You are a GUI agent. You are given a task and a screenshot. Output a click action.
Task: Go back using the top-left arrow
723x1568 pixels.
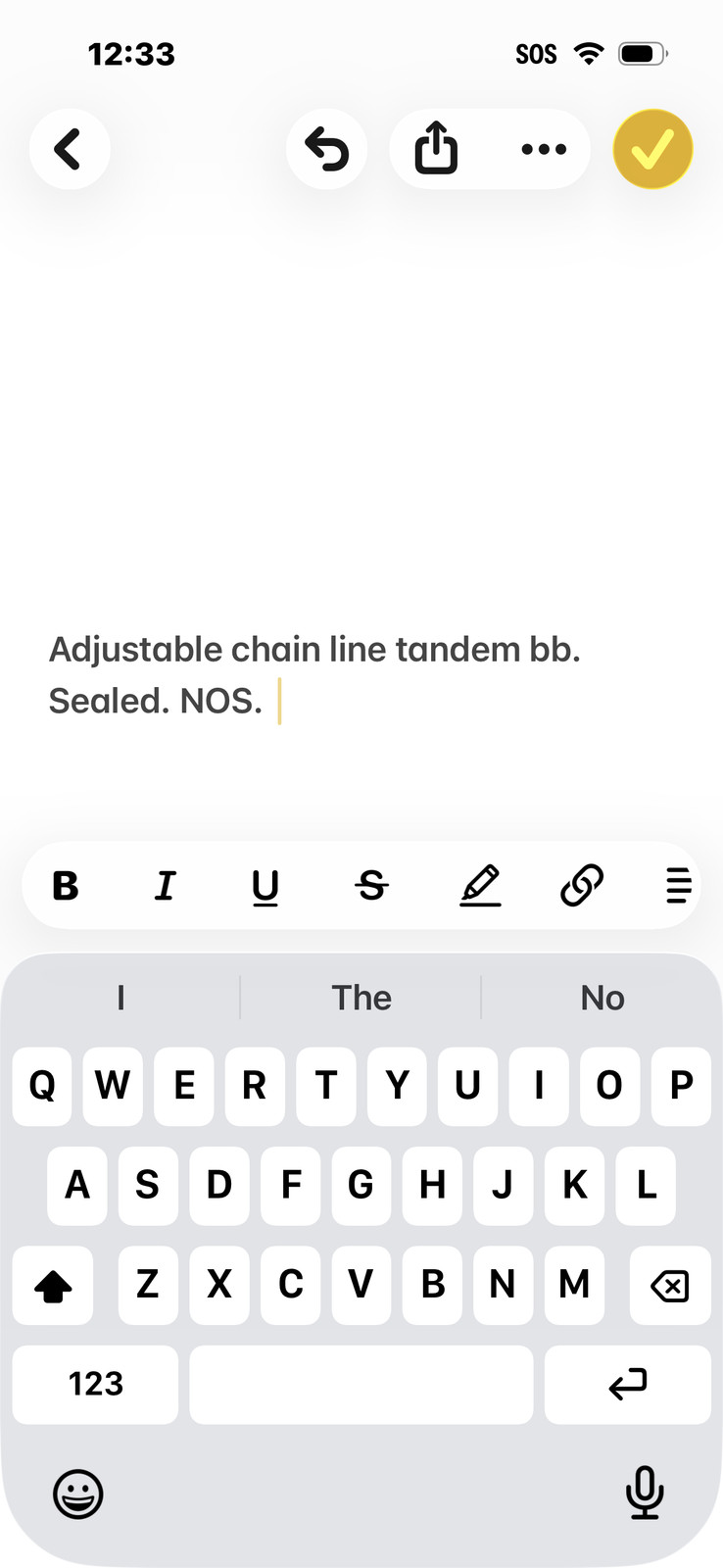(x=69, y=149)
